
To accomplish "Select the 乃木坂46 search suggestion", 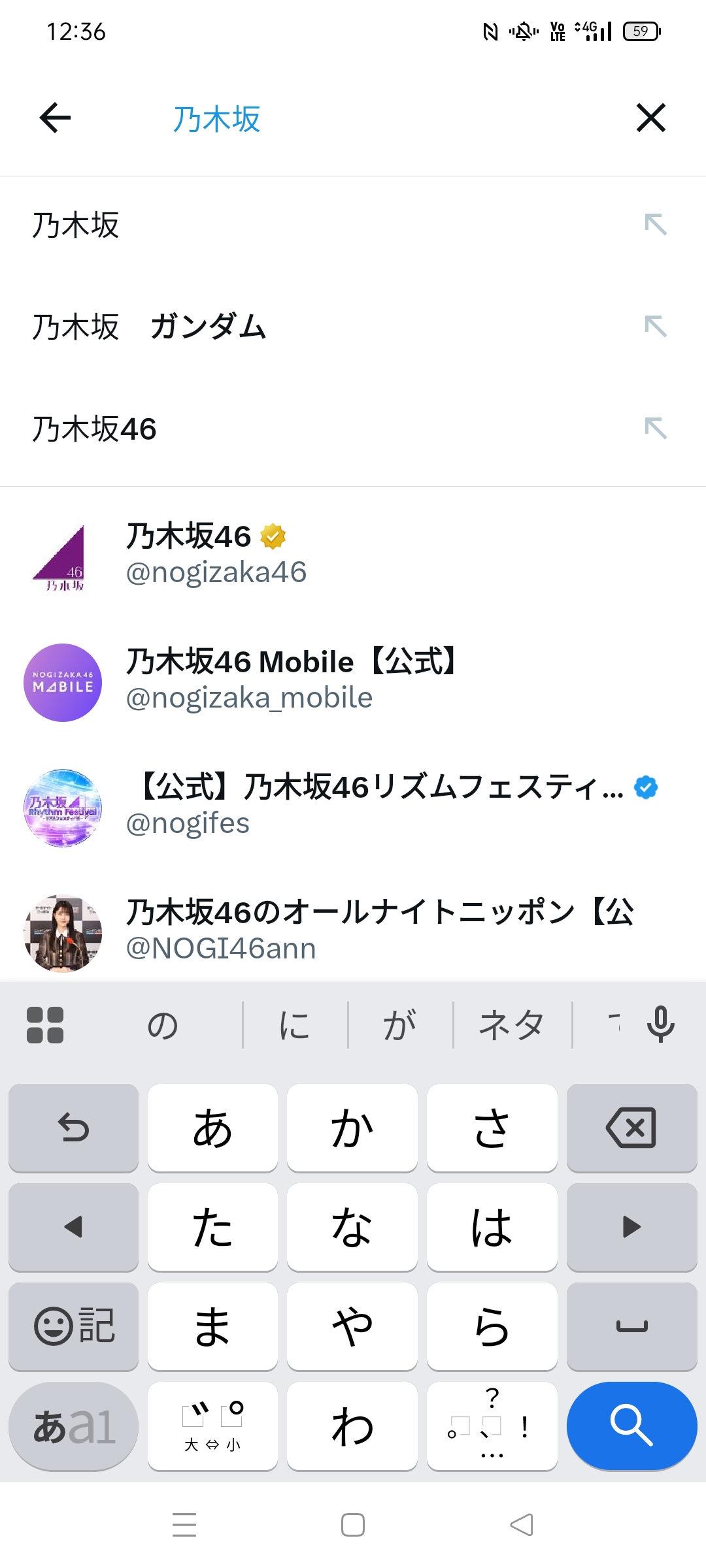I will (353, 429).
